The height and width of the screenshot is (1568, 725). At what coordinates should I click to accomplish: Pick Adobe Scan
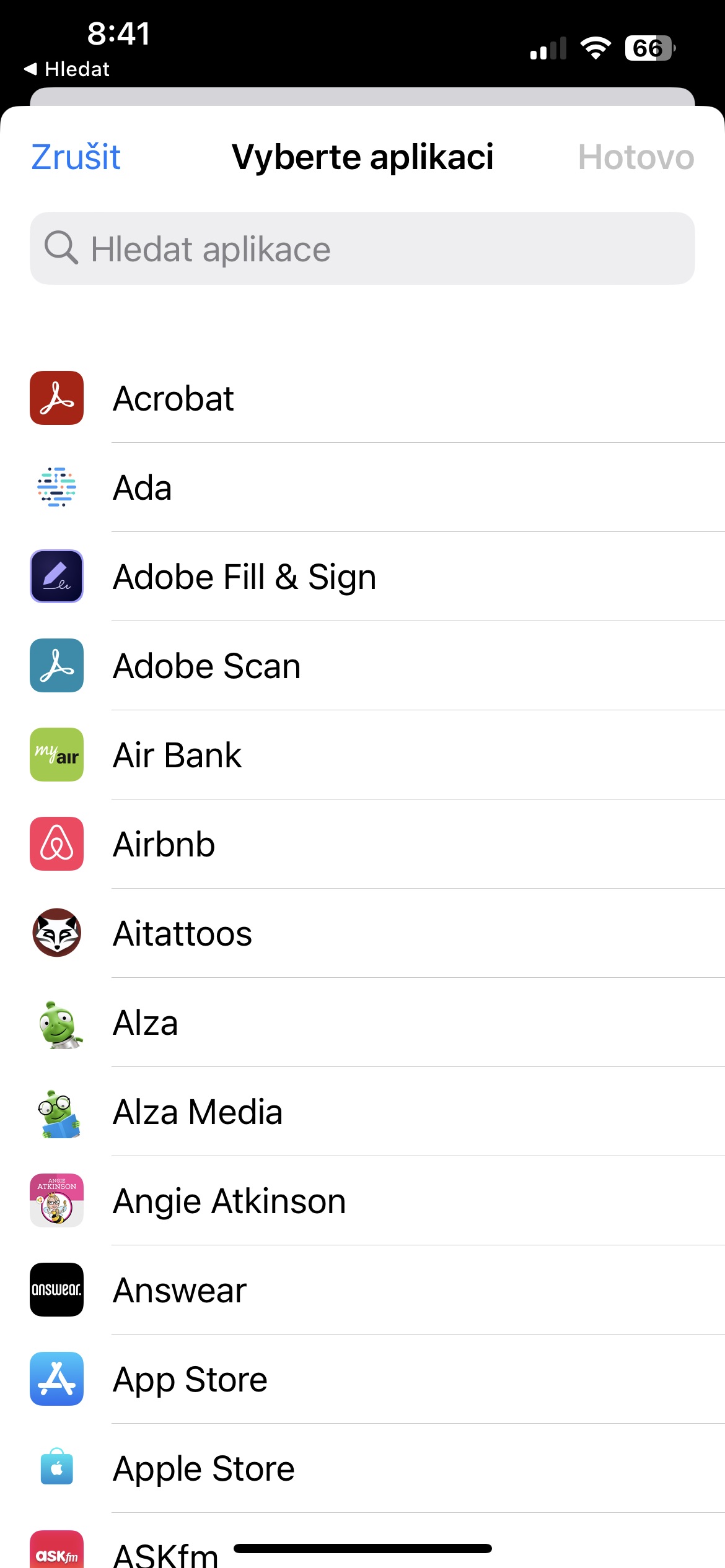coord(362,666)
